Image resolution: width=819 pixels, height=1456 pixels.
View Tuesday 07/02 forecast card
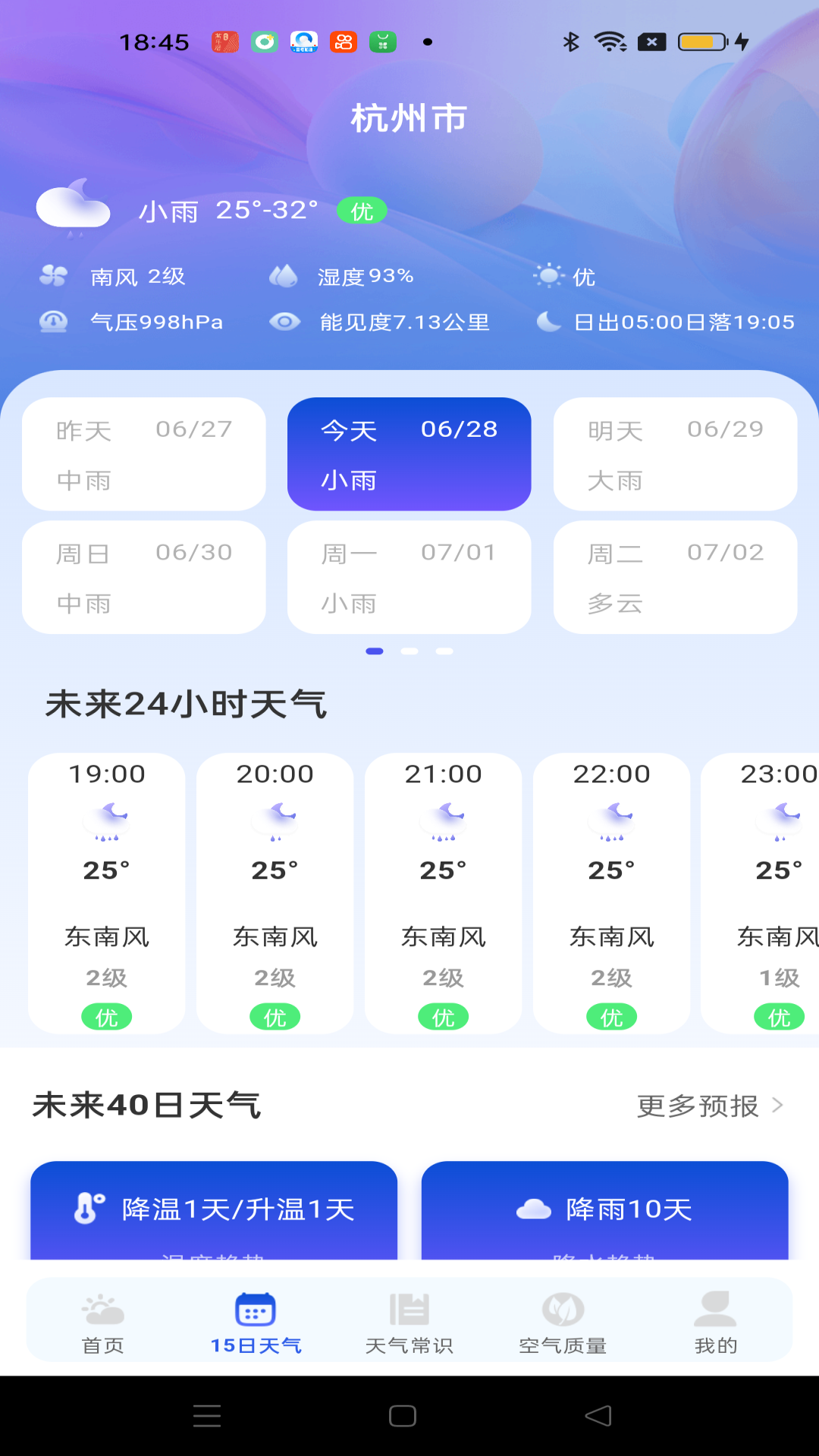click(675, 577)
